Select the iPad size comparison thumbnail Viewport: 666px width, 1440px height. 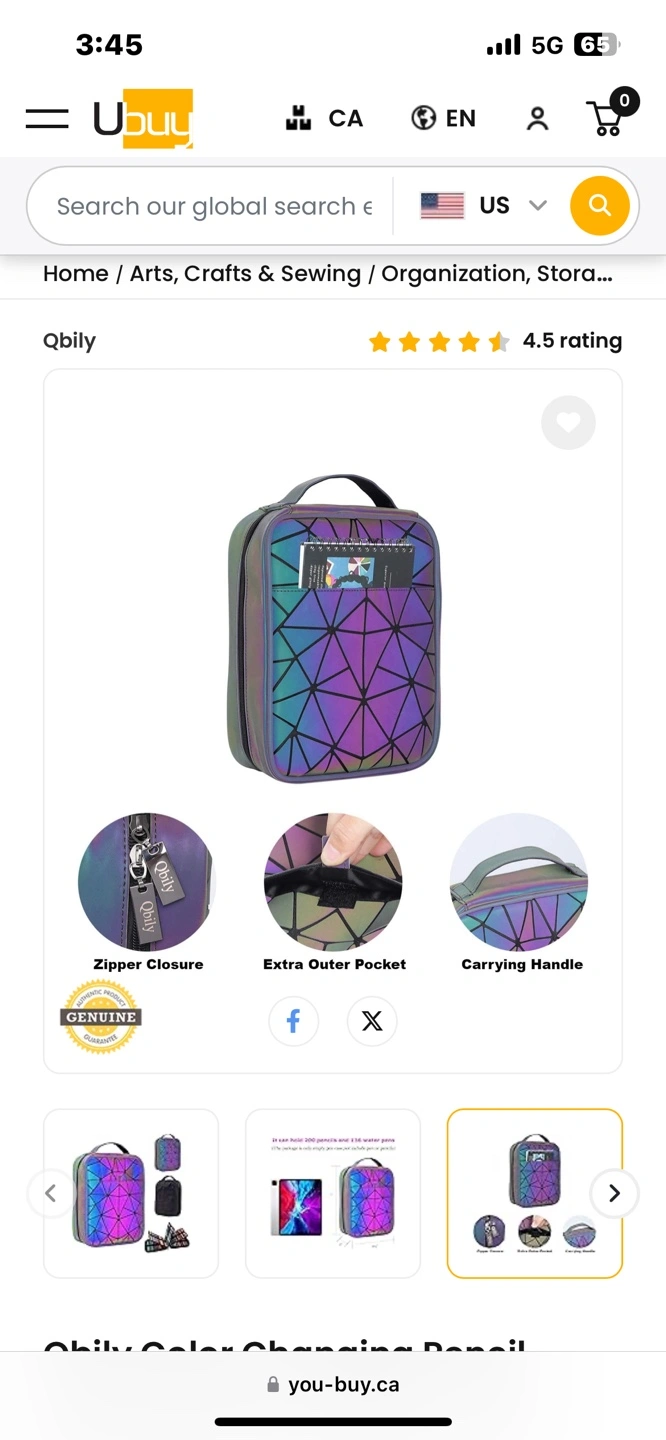[333, 1193]
